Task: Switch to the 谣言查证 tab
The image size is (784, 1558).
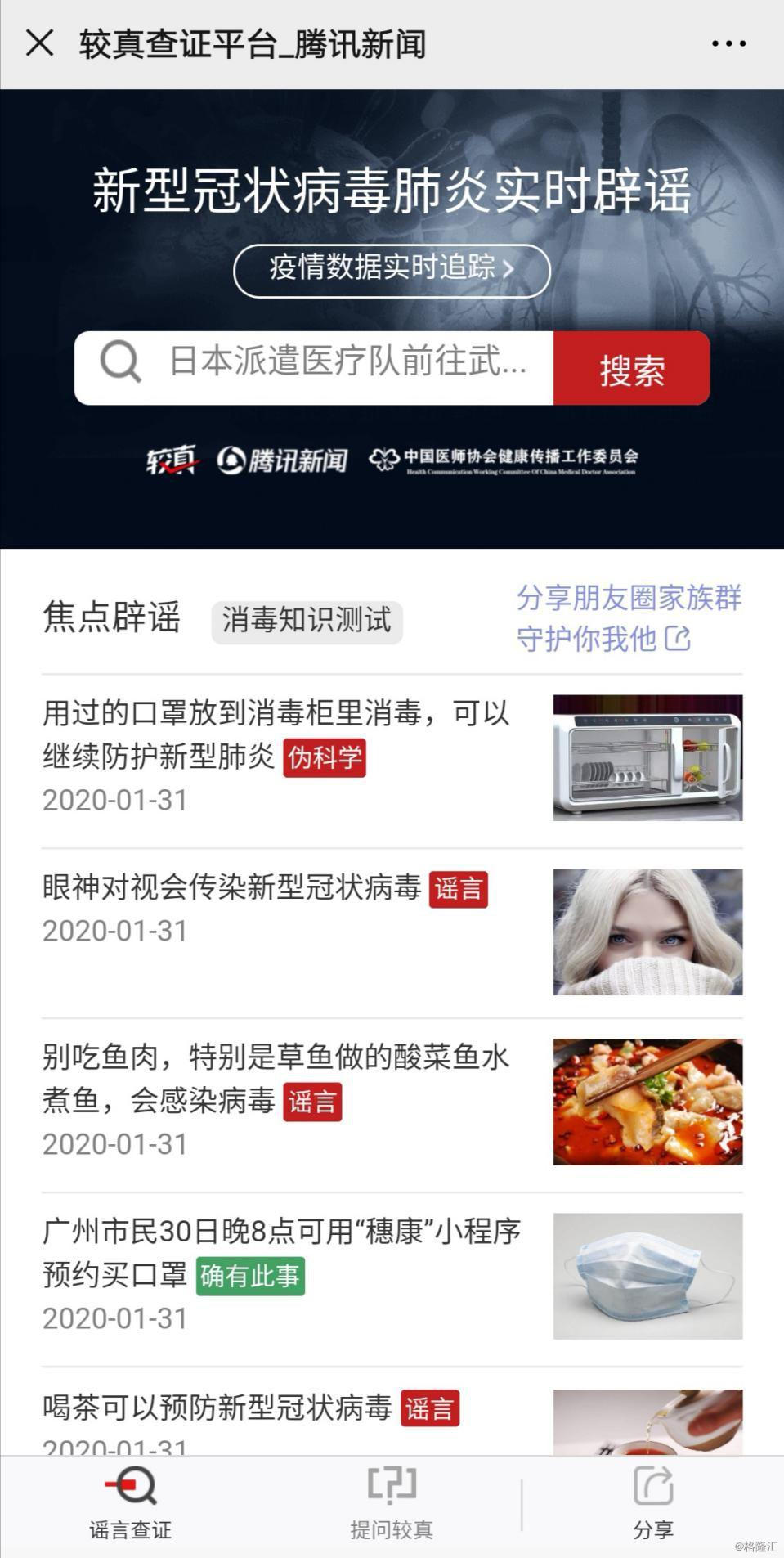Action: tap(131, 1506)
